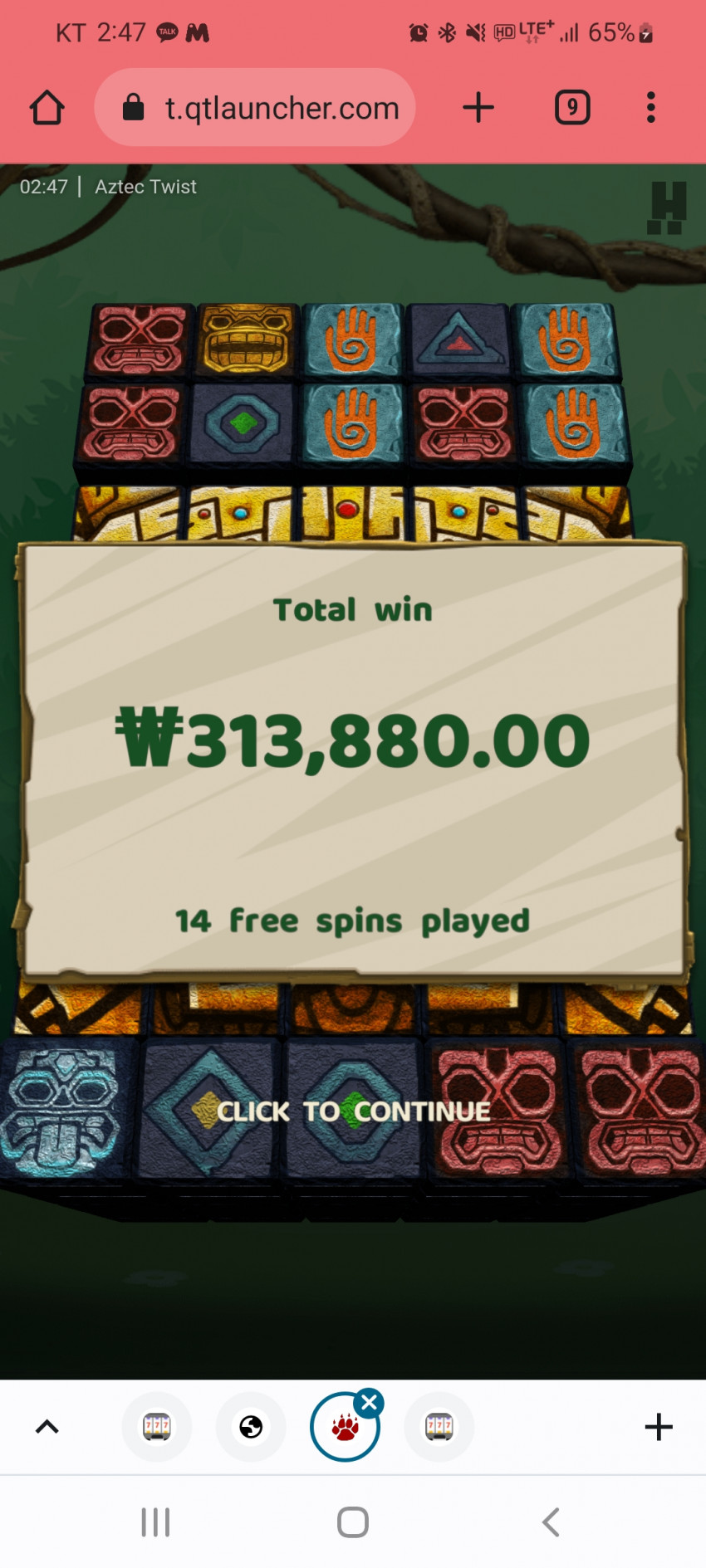Add a new shortcut with plus
This screenshot has height=1568, width=706.
[658, 1427]
